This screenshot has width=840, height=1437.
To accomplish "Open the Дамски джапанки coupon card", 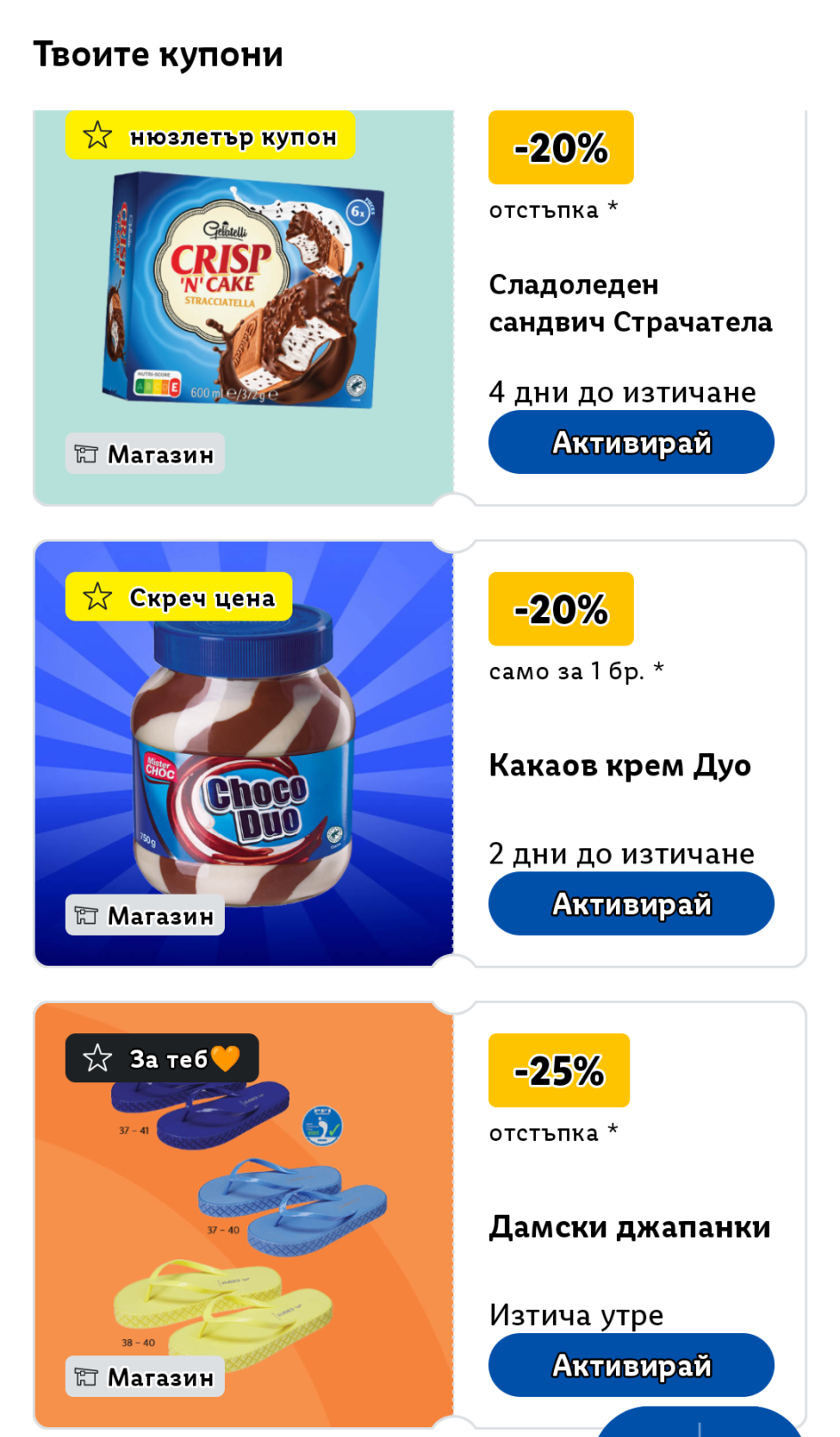I will 244,1218.
